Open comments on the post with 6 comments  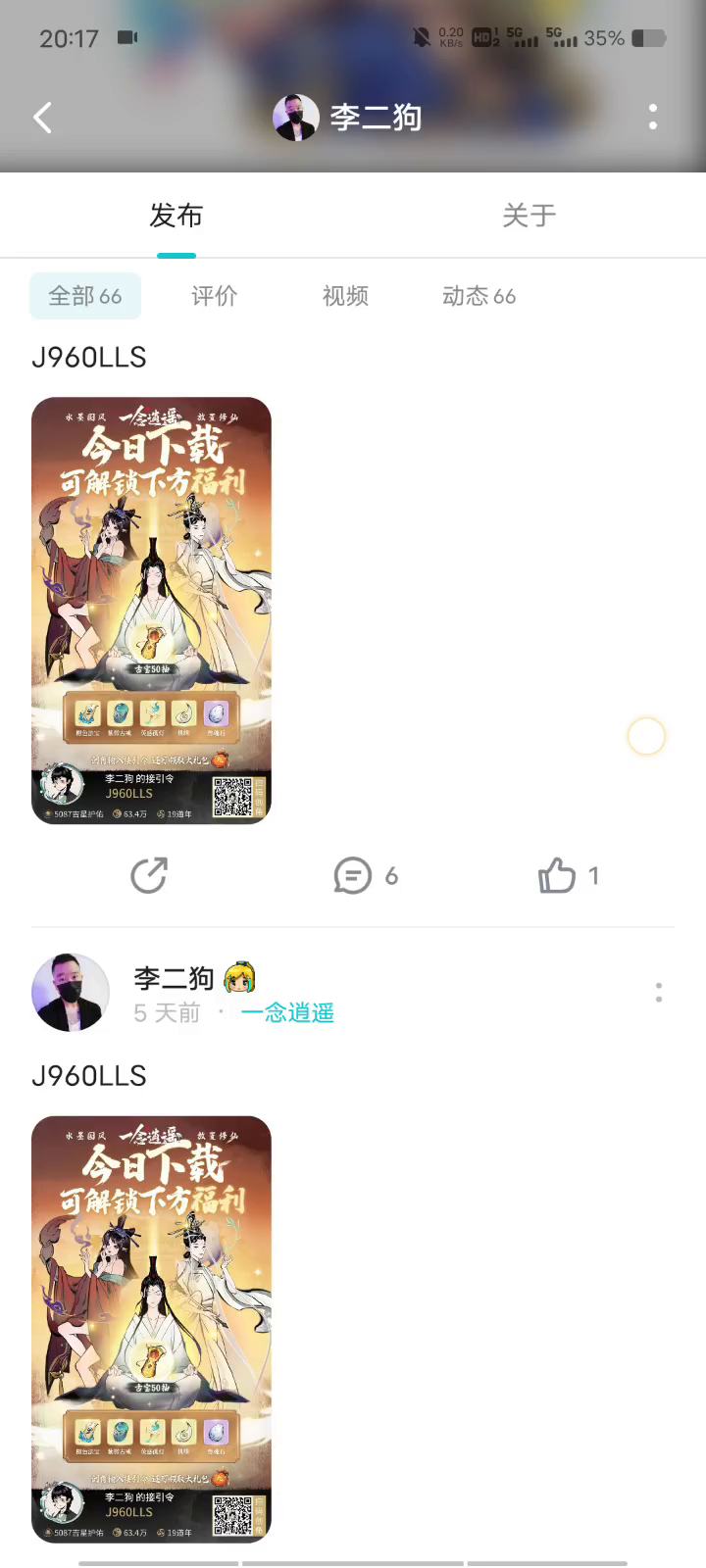366,875
